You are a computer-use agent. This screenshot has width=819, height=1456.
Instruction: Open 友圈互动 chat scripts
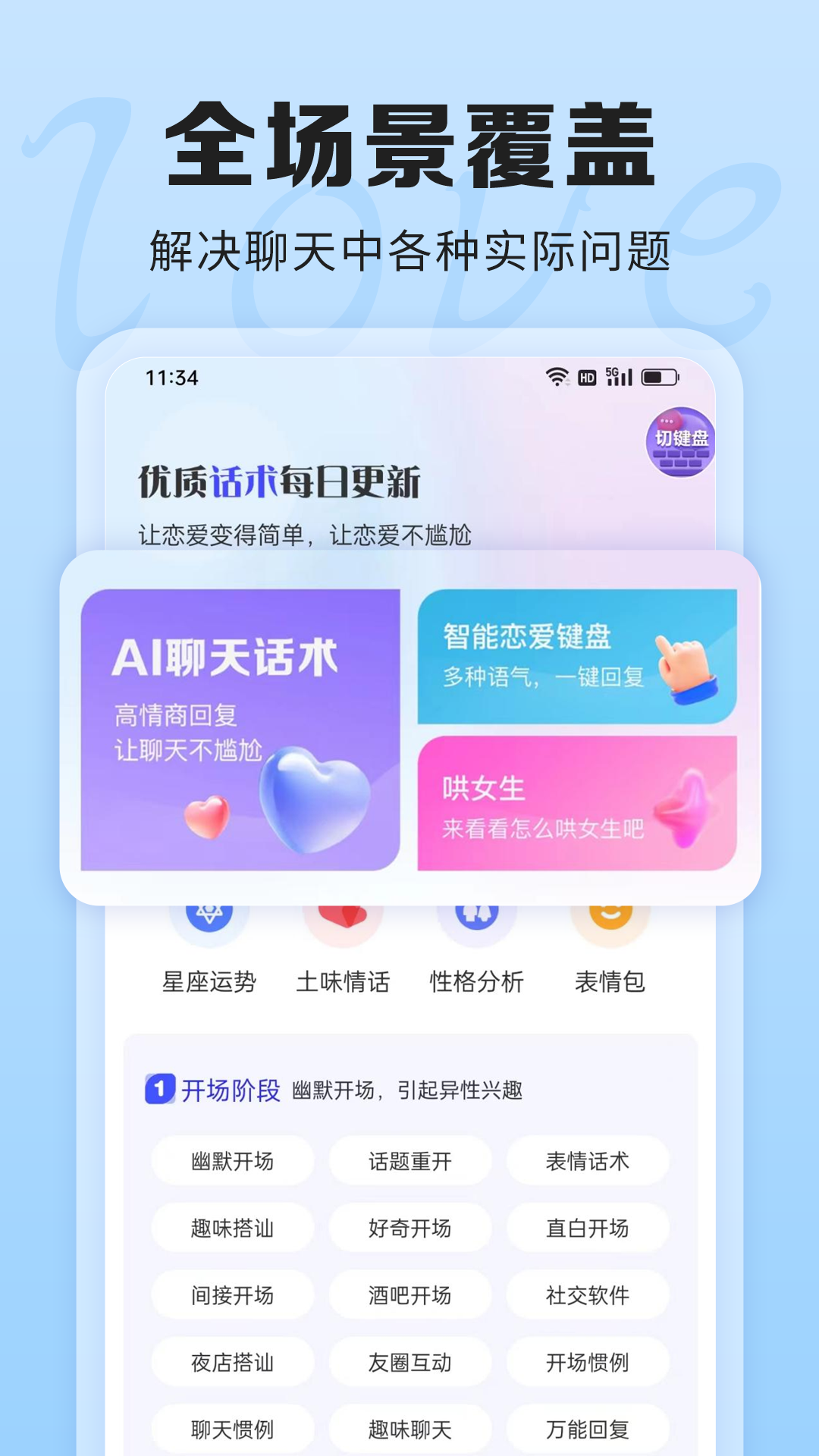click(409, 1361)
